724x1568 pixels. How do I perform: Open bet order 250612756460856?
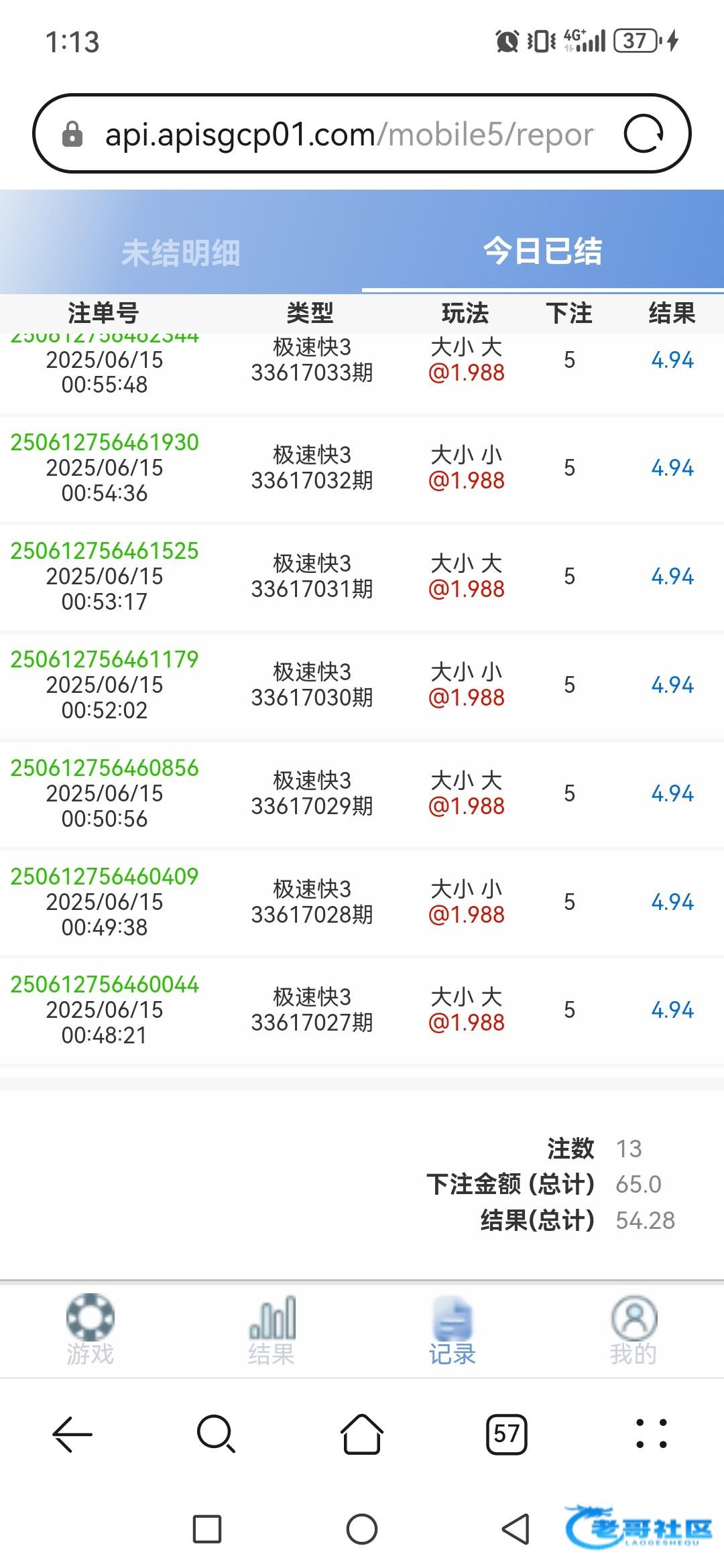[x=105, y=769]
